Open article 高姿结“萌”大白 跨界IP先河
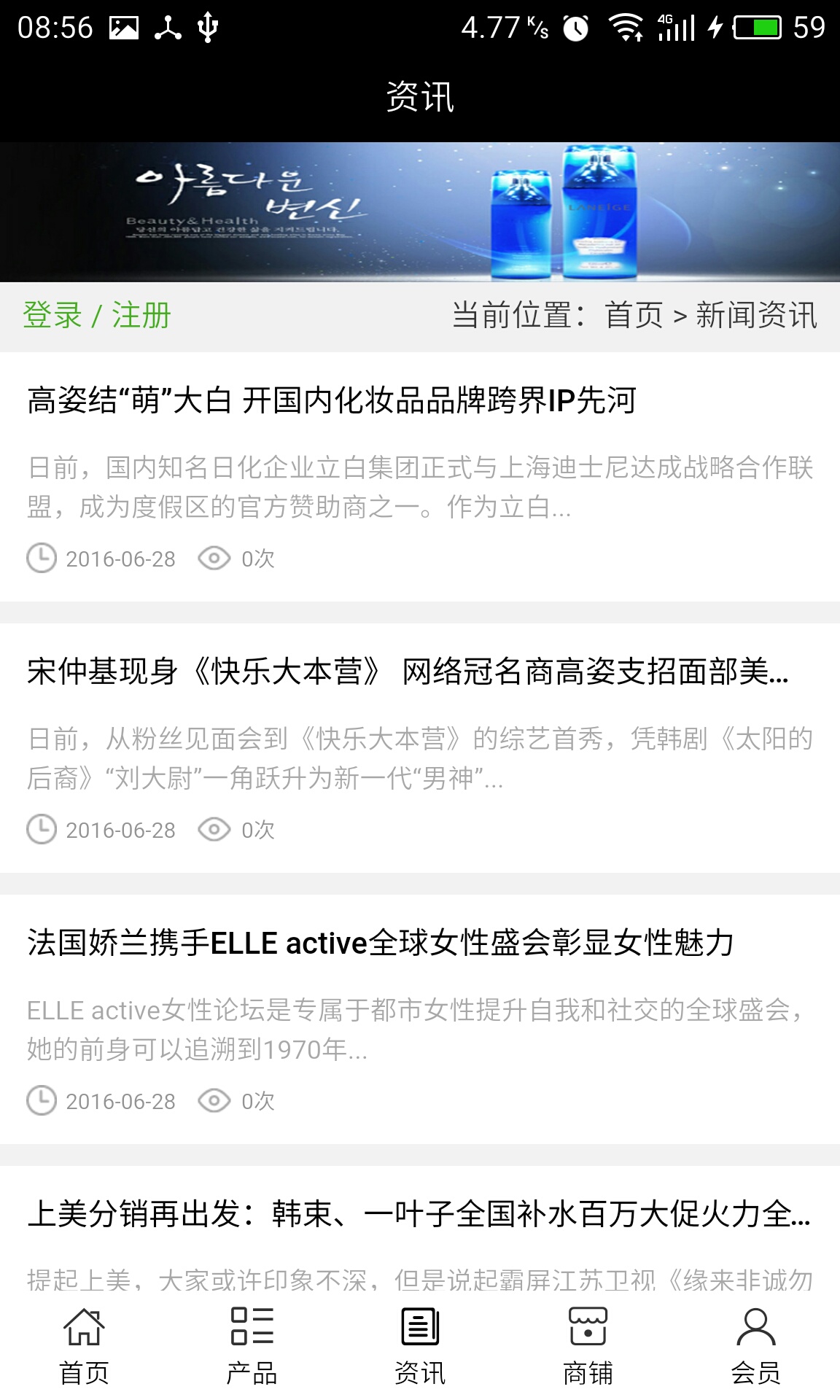Screen dimensions: 840x1400 (332, 400)
